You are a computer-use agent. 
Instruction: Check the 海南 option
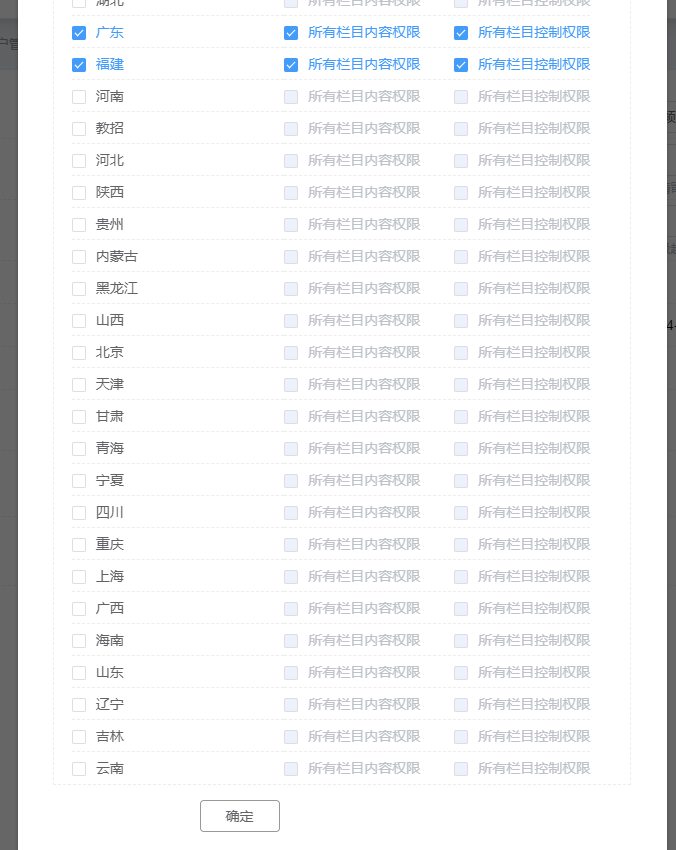point(79,641)
